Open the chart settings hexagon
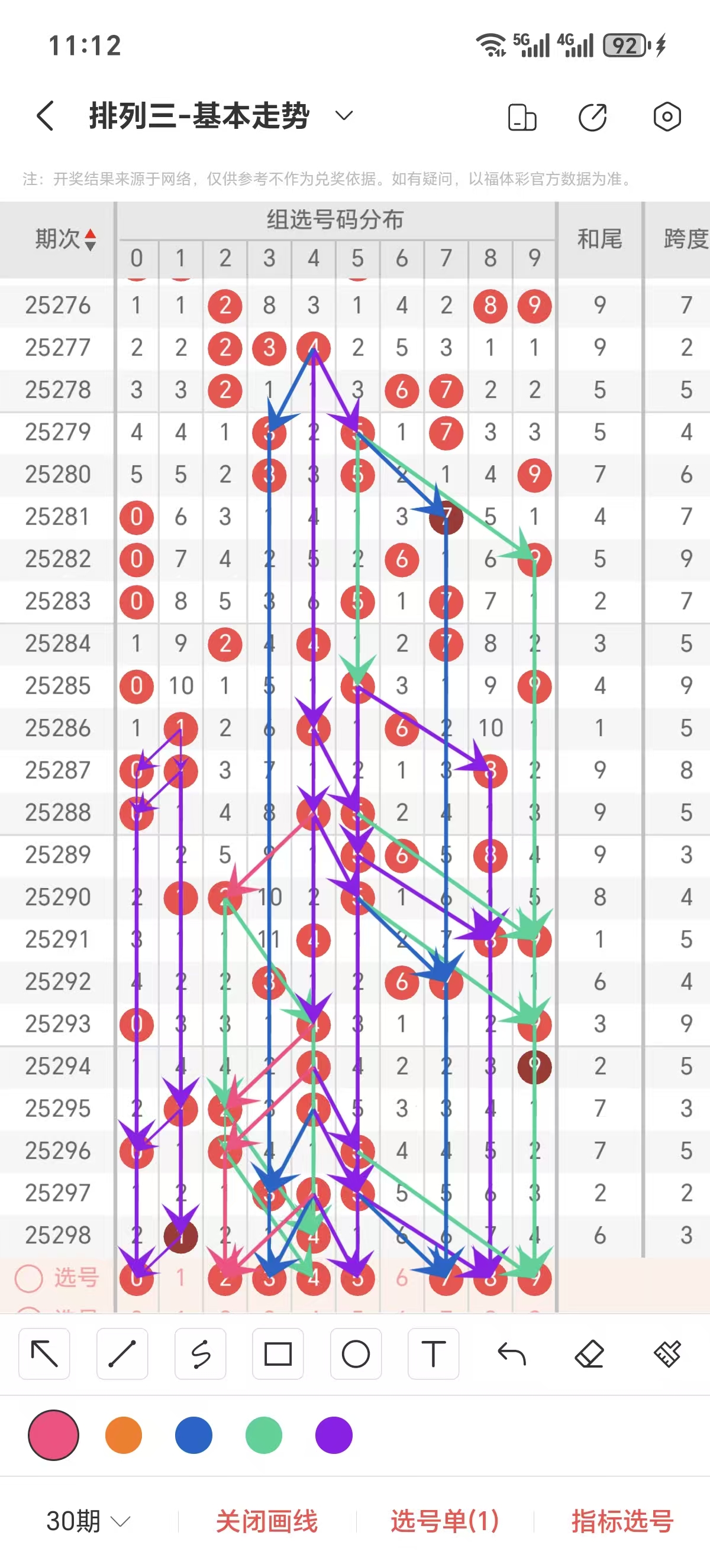710x1568 pixels. pos(667,117)
